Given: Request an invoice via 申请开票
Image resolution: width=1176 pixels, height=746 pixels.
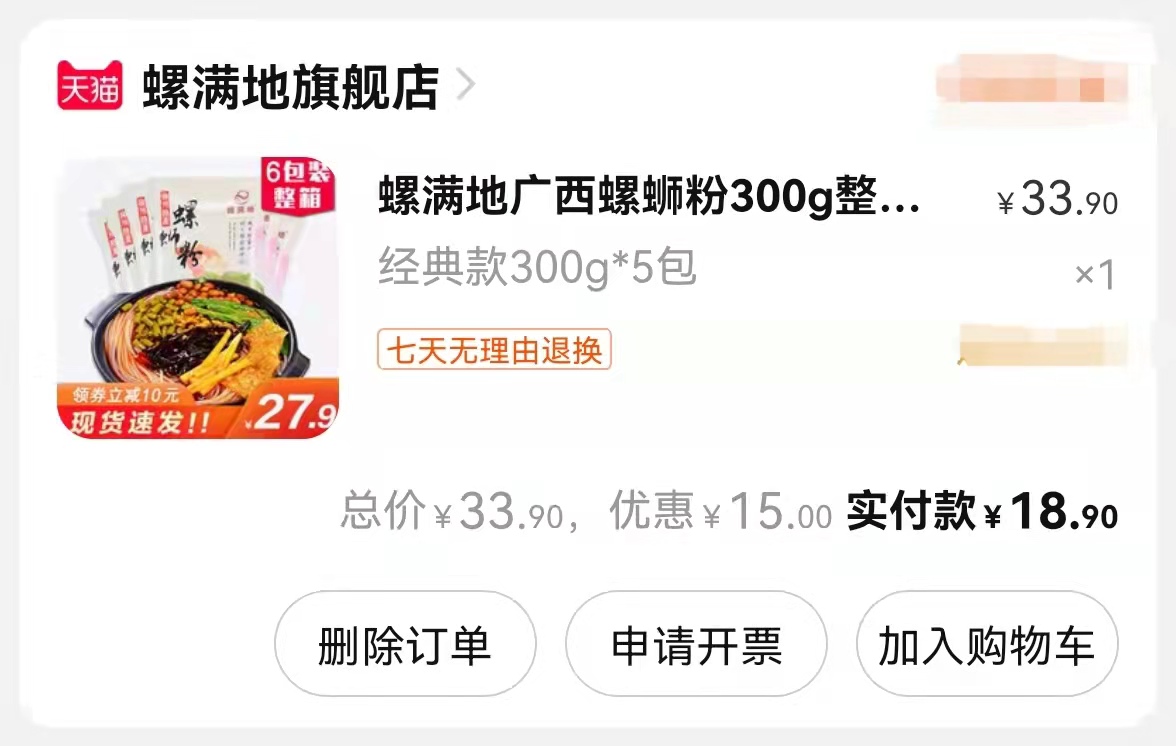Looking at the screenshot, I should pos(696,645).
